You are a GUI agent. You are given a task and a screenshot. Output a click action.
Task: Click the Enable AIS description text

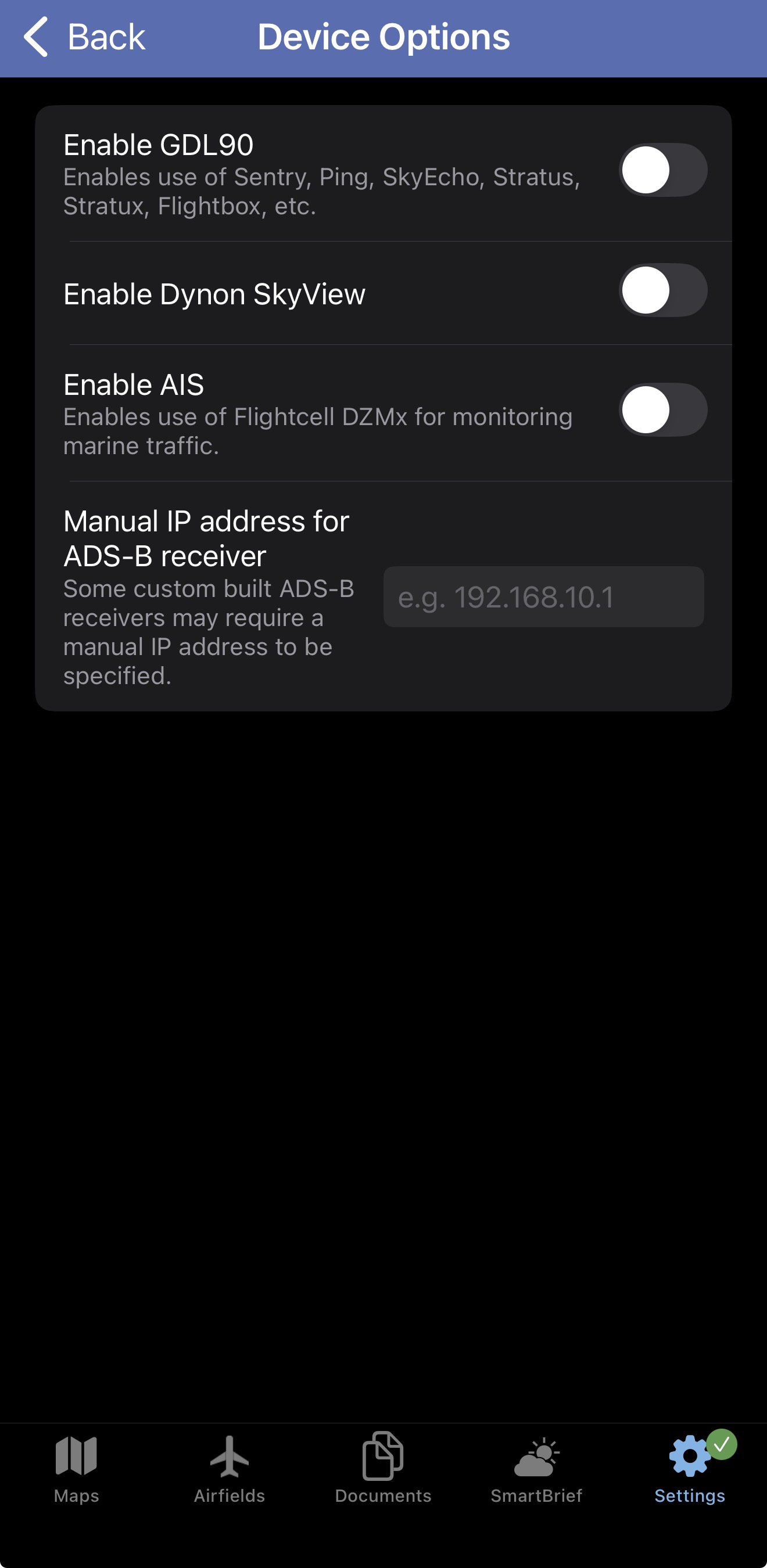click(x=317, y=430)
